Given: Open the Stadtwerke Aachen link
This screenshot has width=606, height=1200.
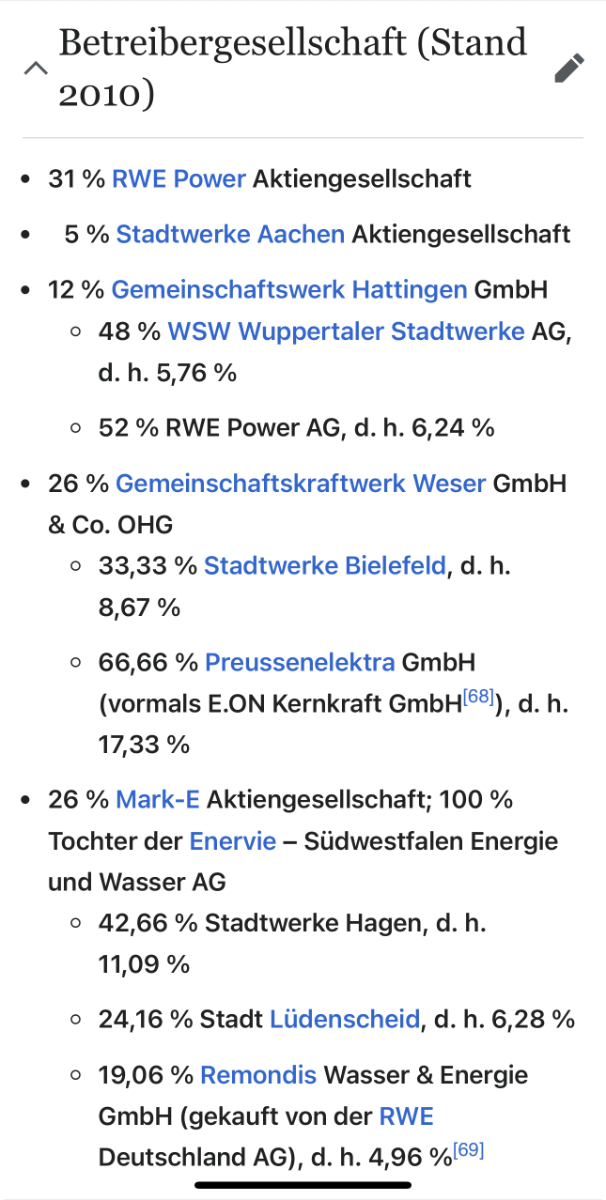Looking at the screenshot, I should click(x=231, y=234).
